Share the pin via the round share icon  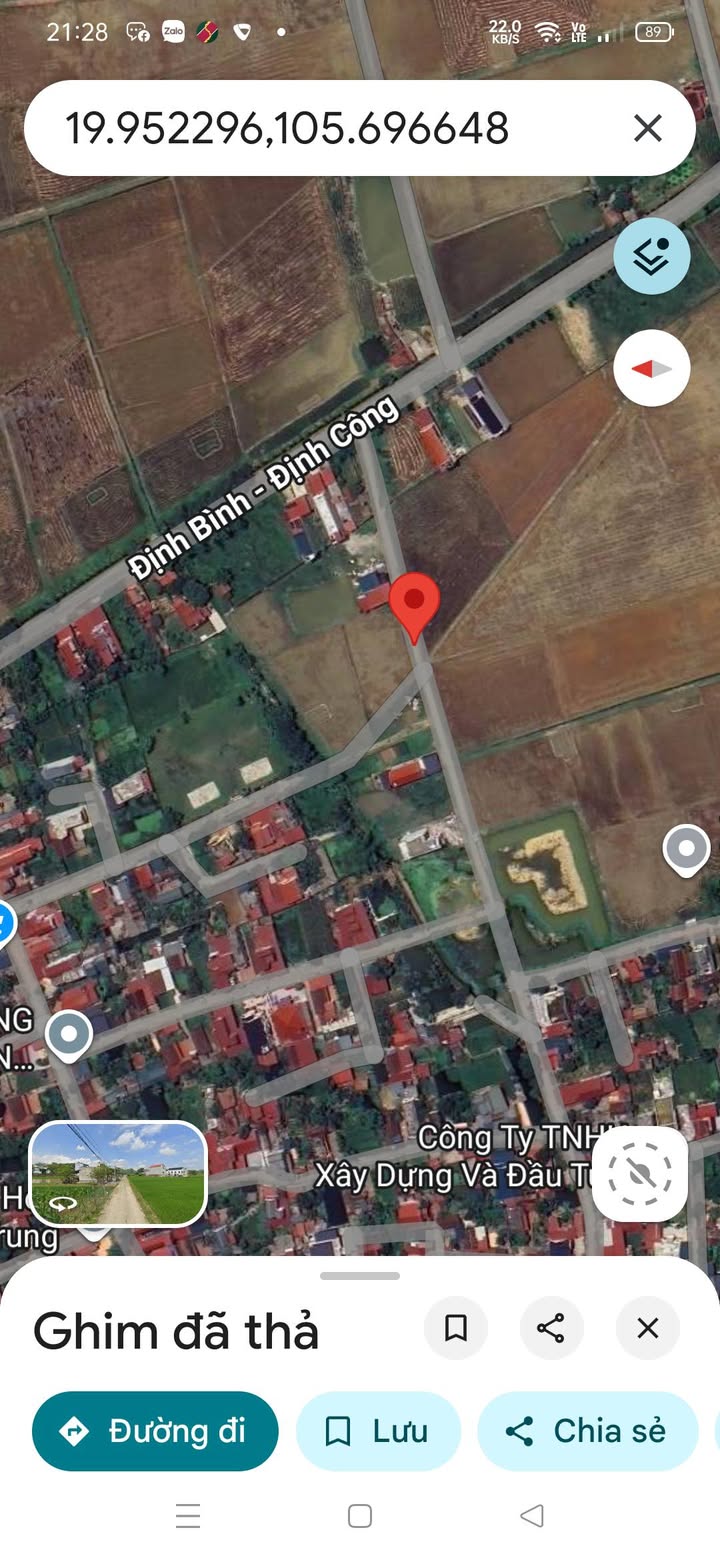click(551, 1328)
